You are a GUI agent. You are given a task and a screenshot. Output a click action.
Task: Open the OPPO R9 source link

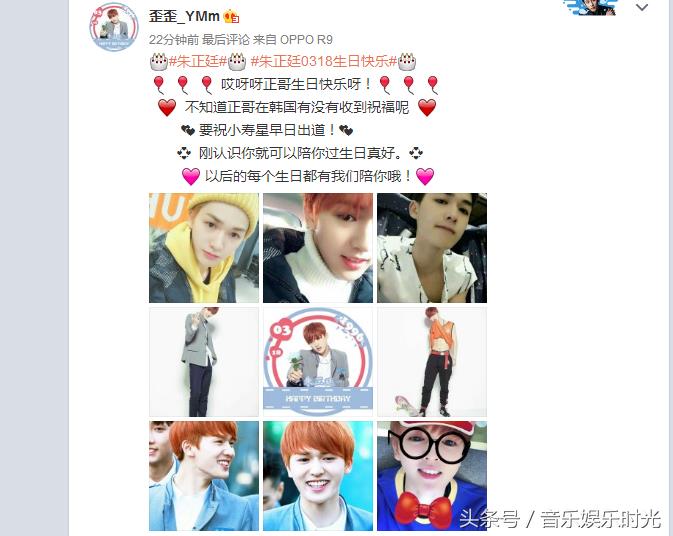coord(312,39)
